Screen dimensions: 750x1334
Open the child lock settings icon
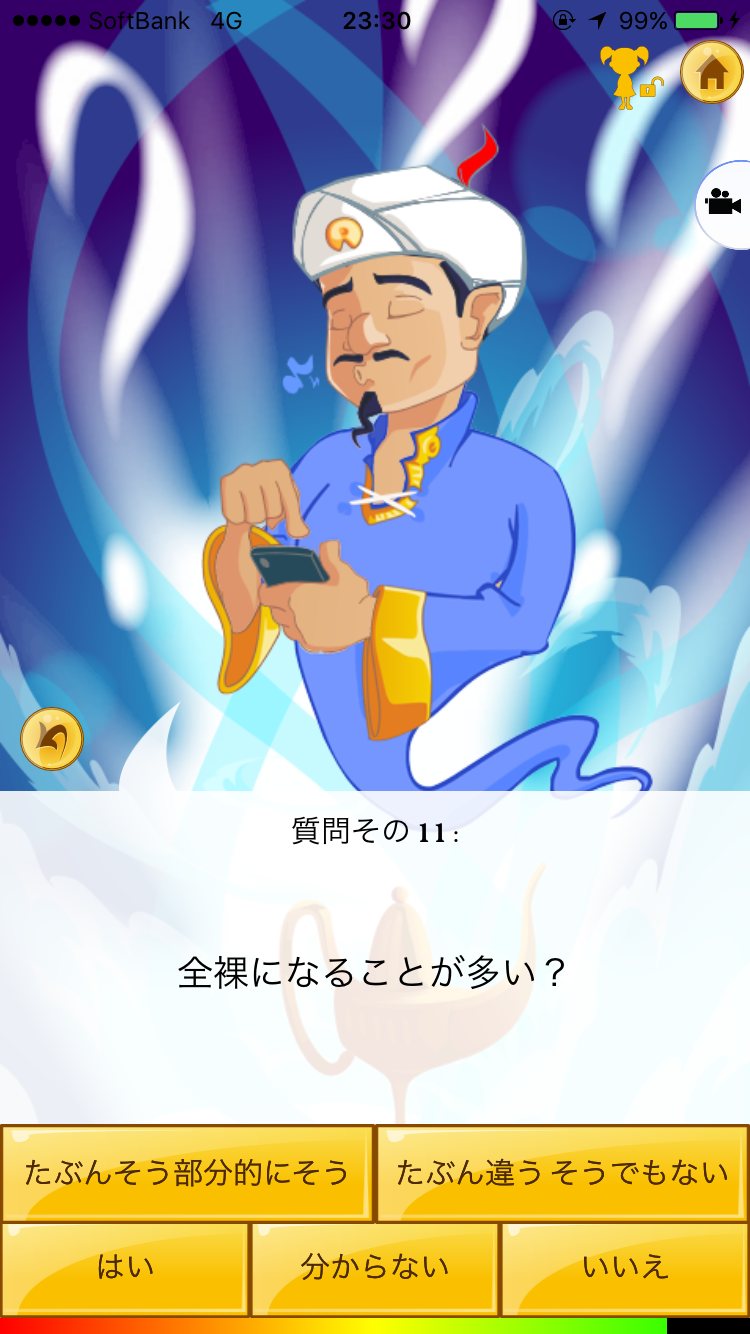click(630, 76)
